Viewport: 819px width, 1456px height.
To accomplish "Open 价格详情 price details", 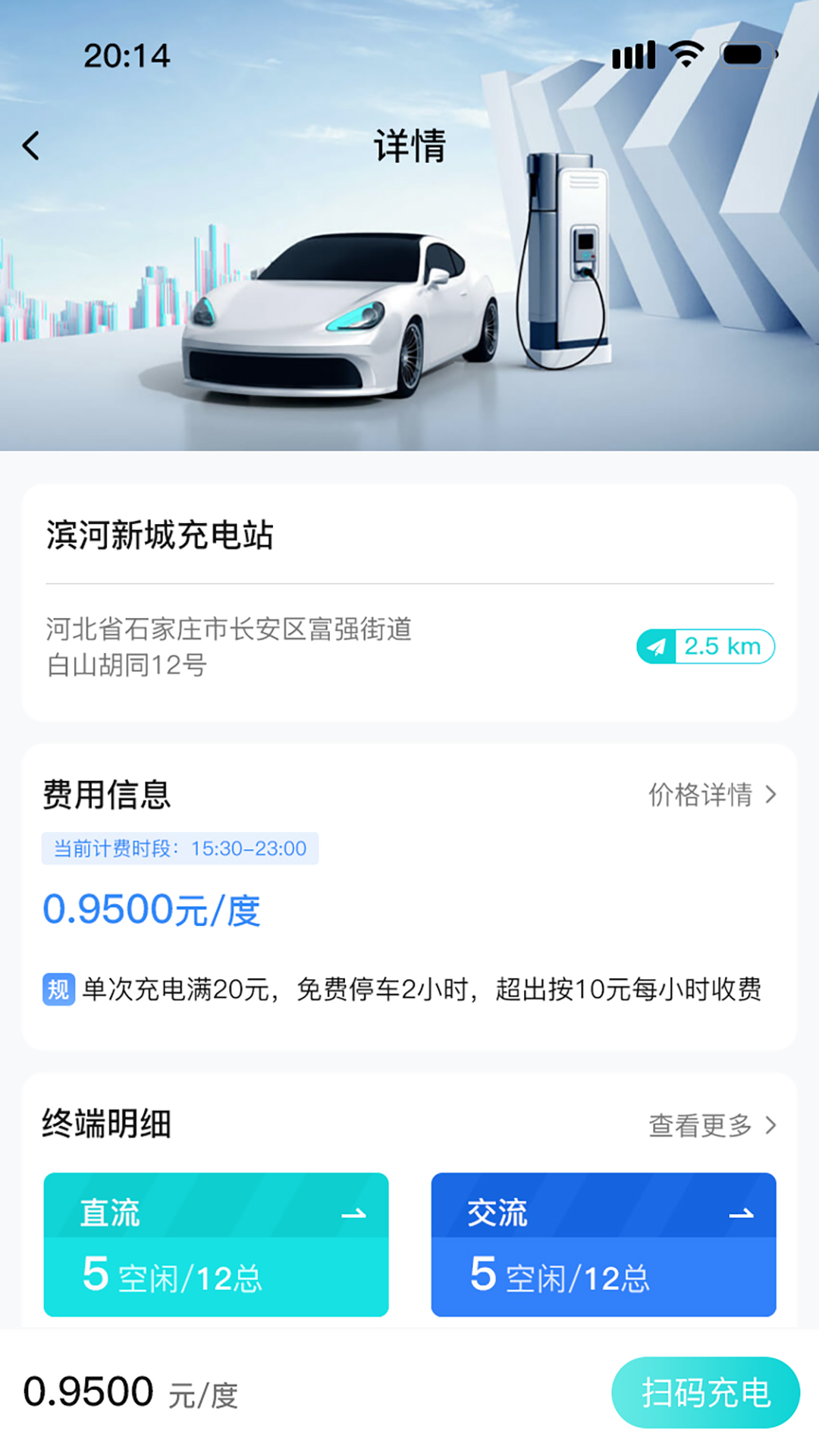I will [711, 795].
